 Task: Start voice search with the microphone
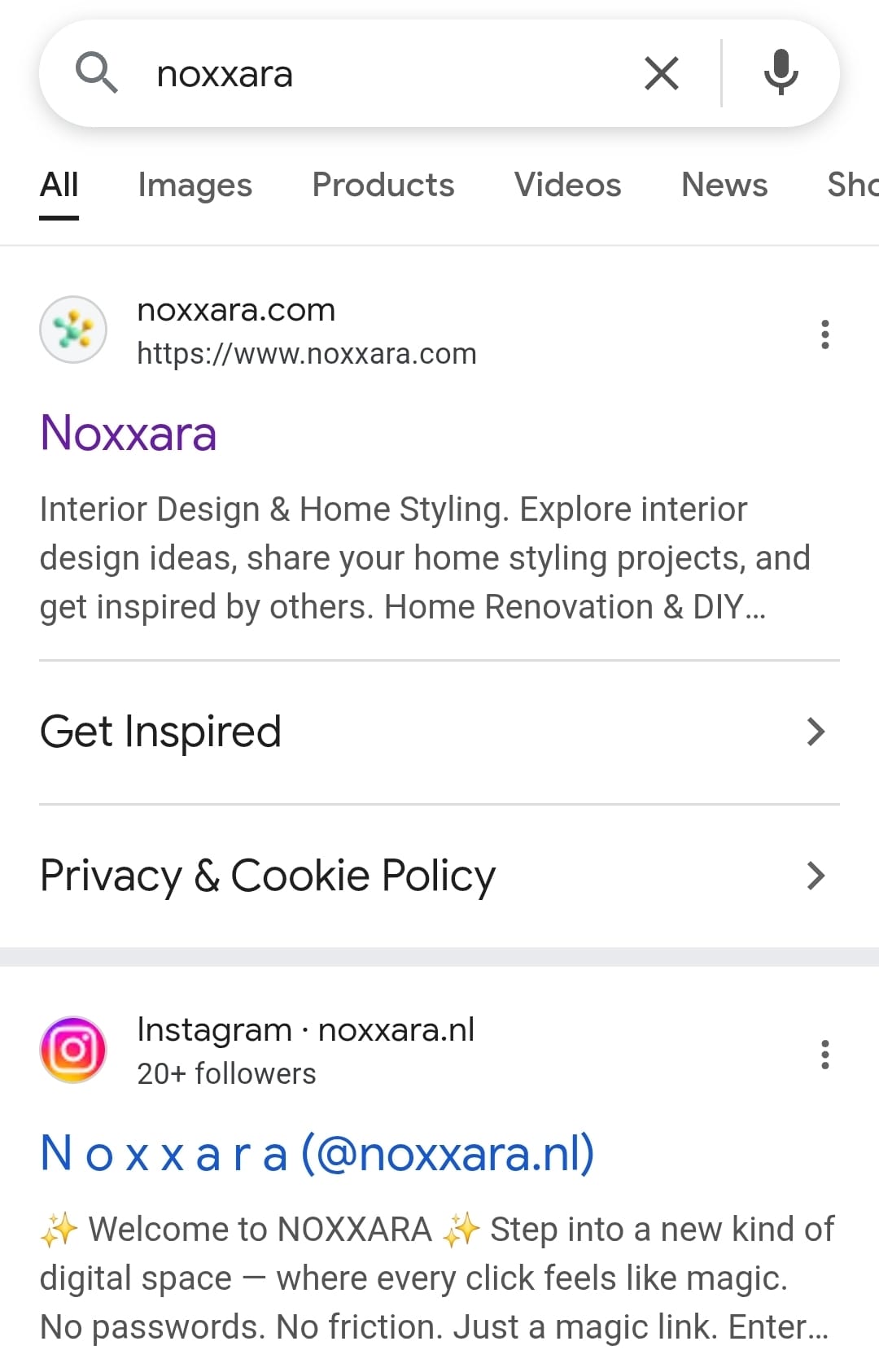click(781, 72)
